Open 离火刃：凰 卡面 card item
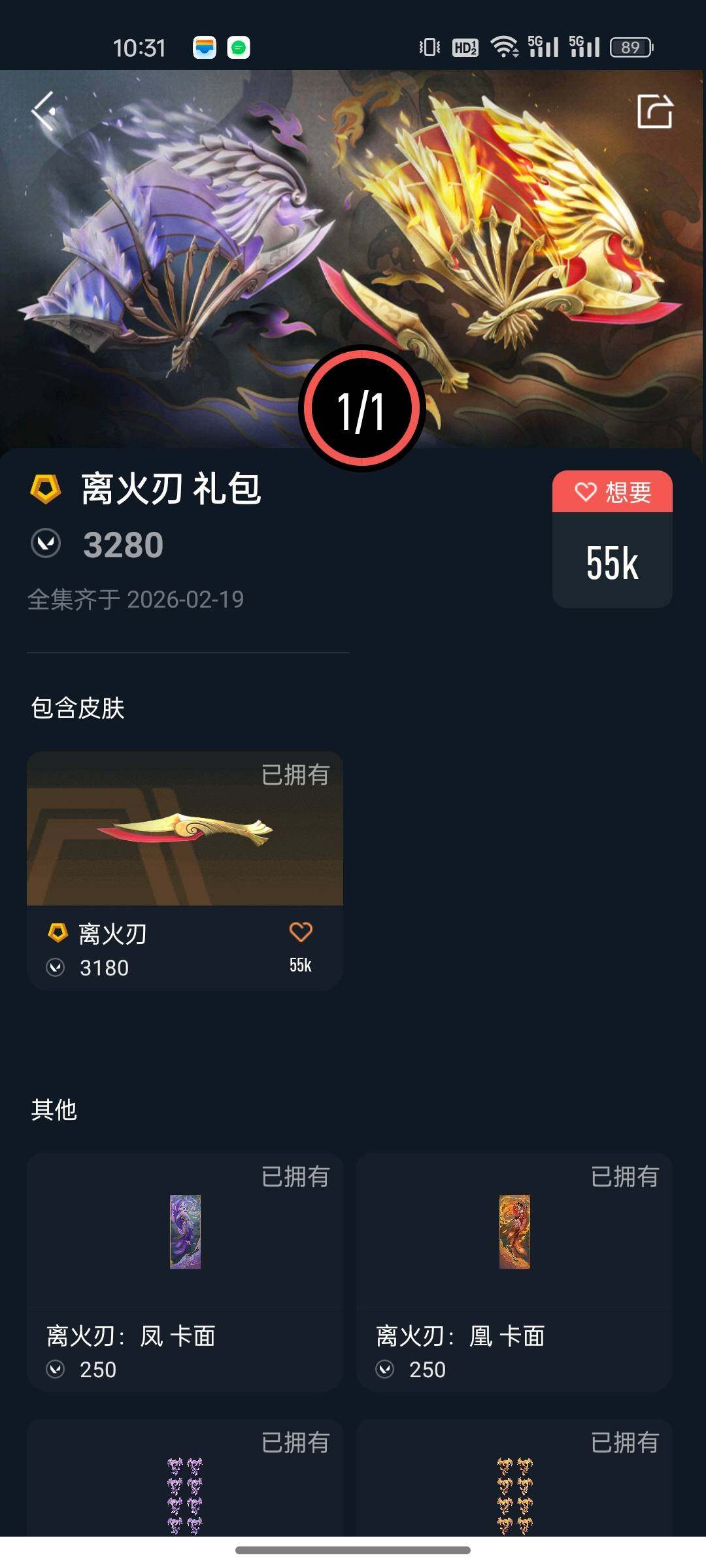 click(x=514, y=1271)
